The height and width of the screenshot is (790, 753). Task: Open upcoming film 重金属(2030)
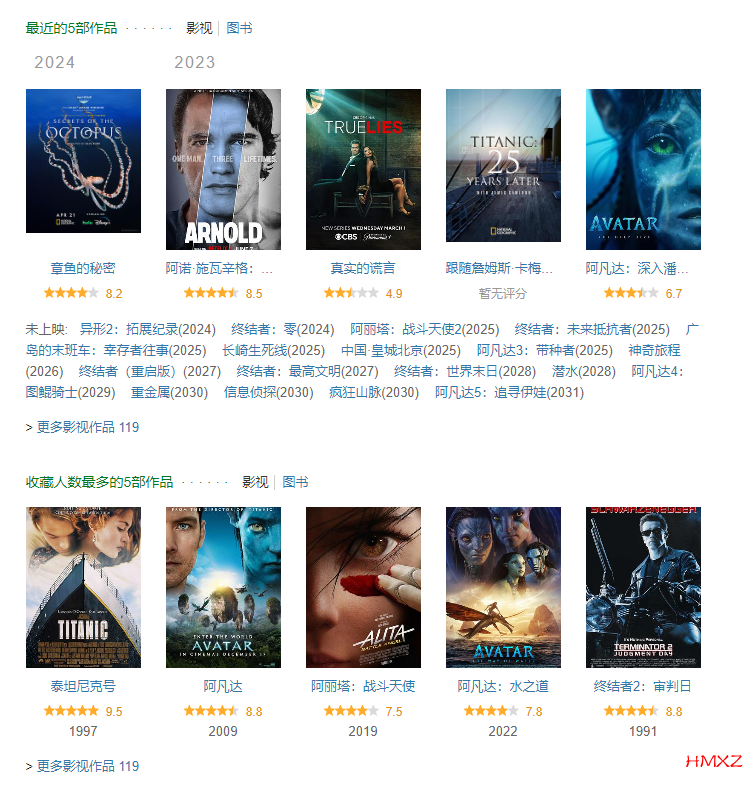click(169, 392)
